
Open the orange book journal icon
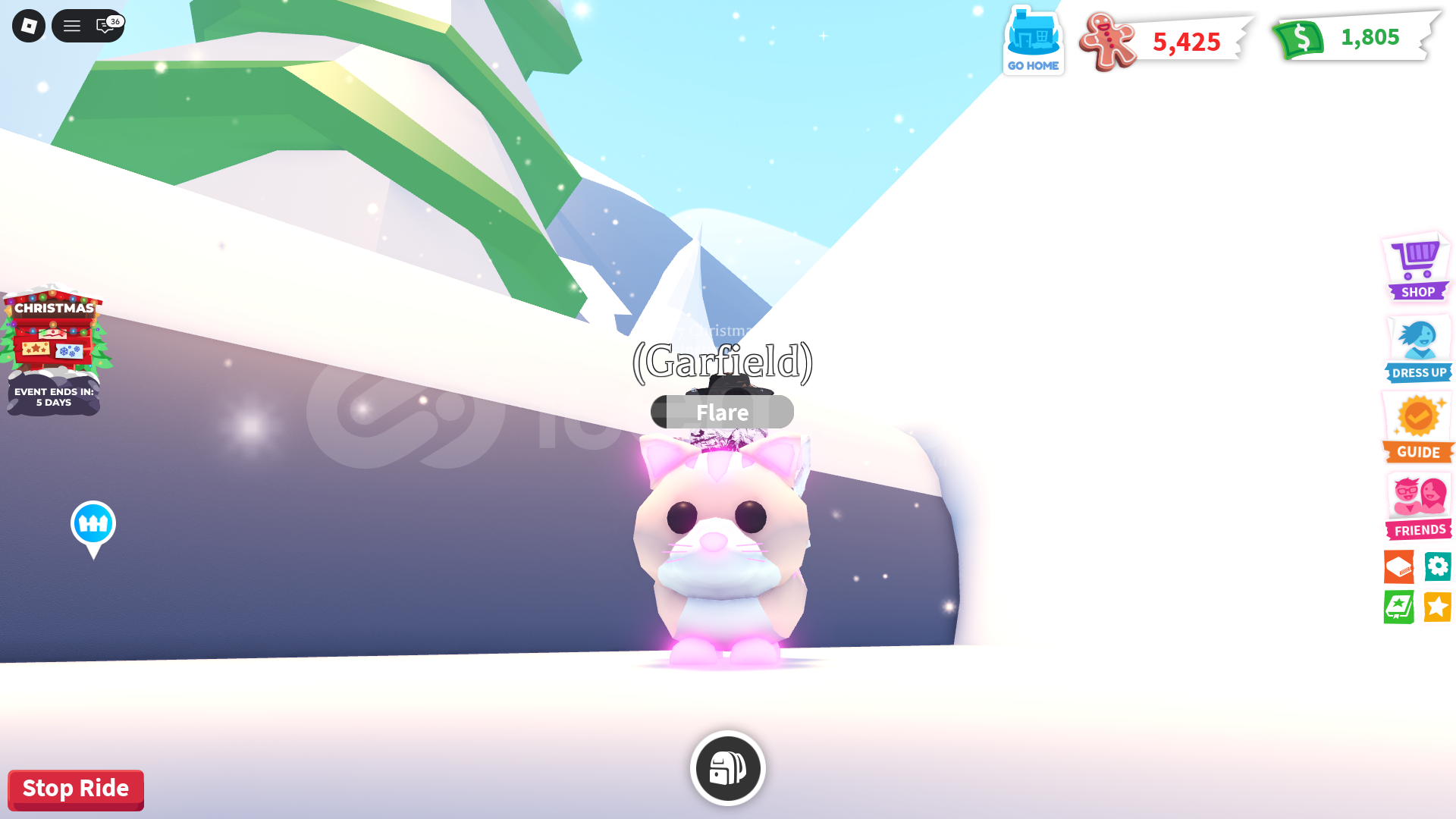click(1398, 566)
